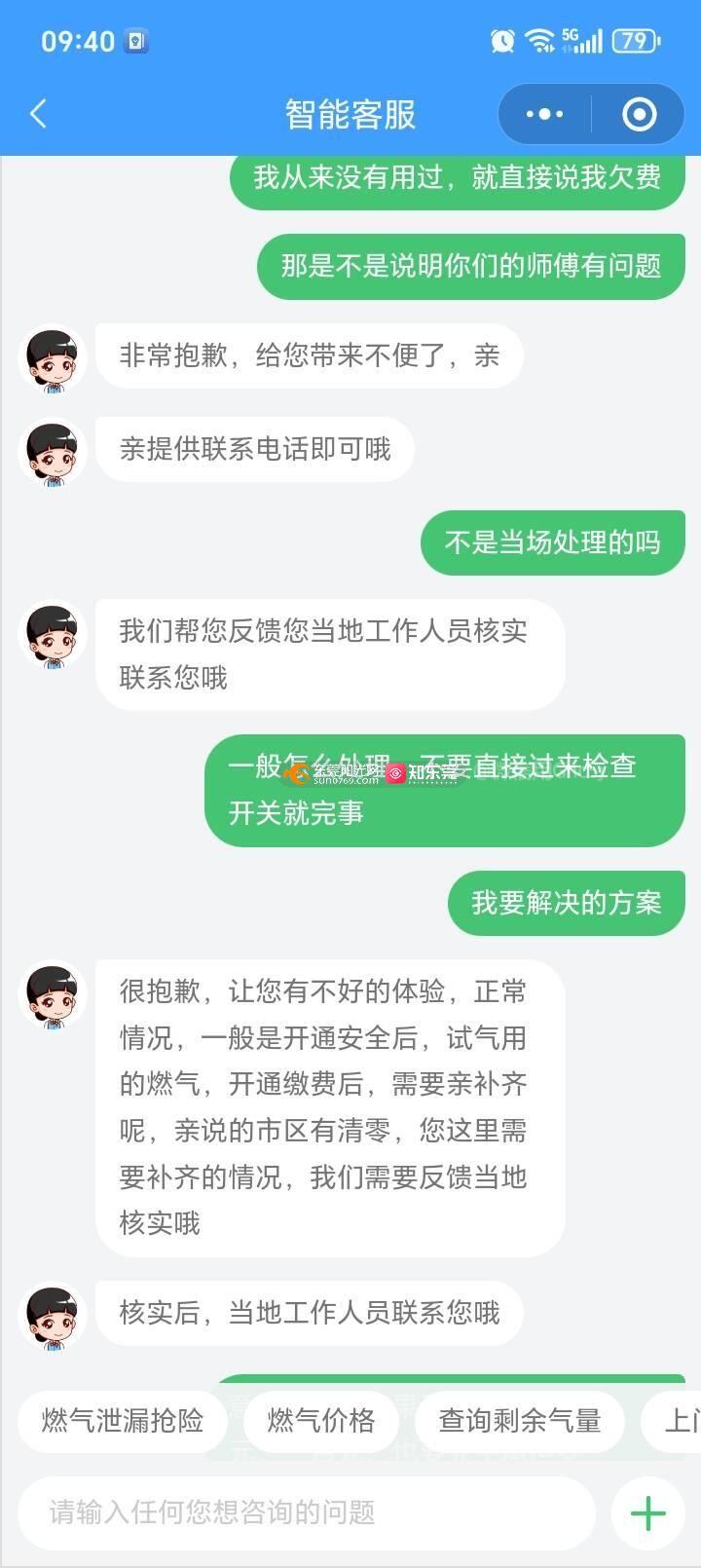The image size is (701, 1568).
Task: Select the 燃气价格 quick chip
Action: [x=321, y=1421]
